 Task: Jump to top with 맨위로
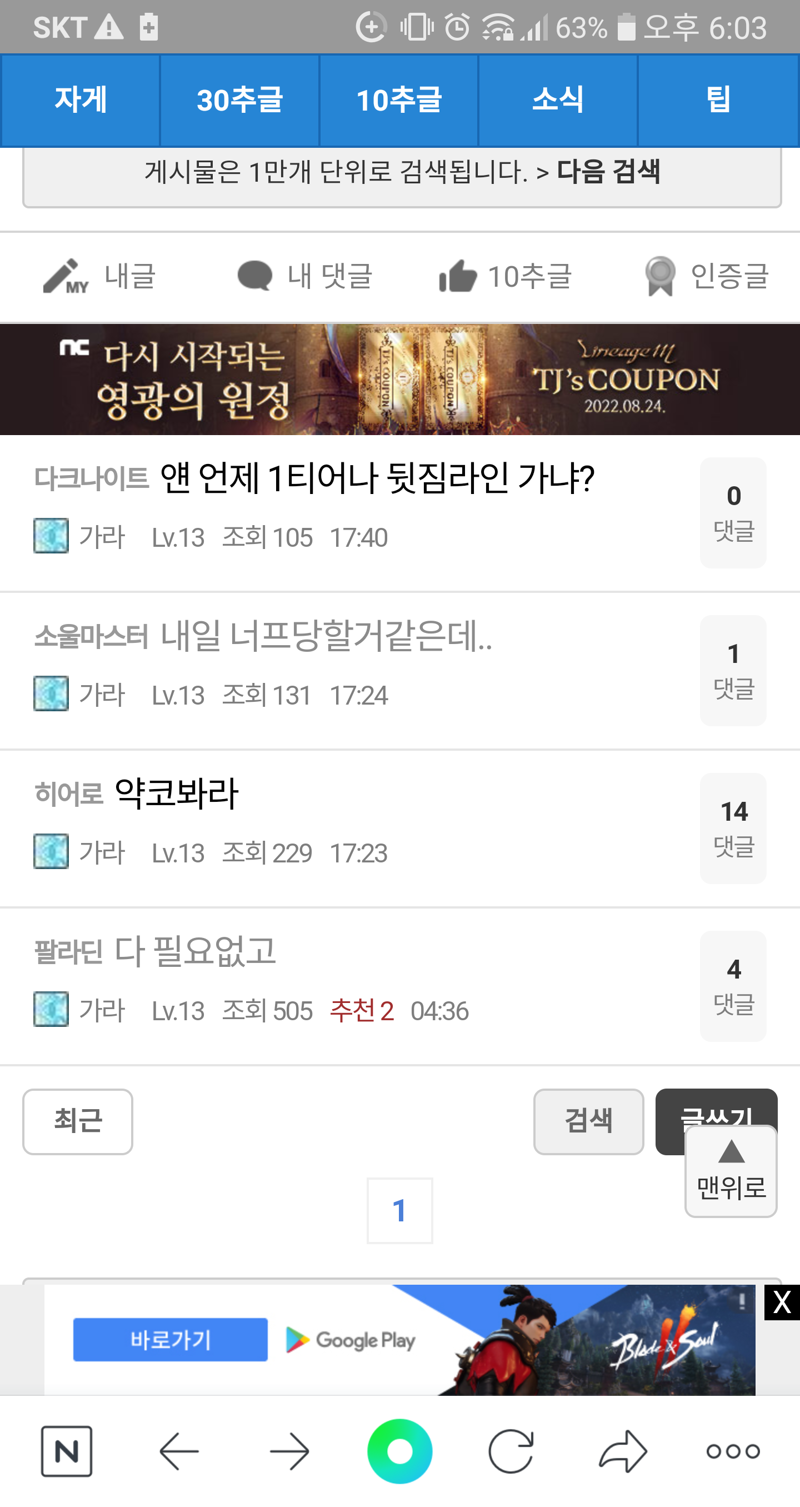tap(731, 1172)
